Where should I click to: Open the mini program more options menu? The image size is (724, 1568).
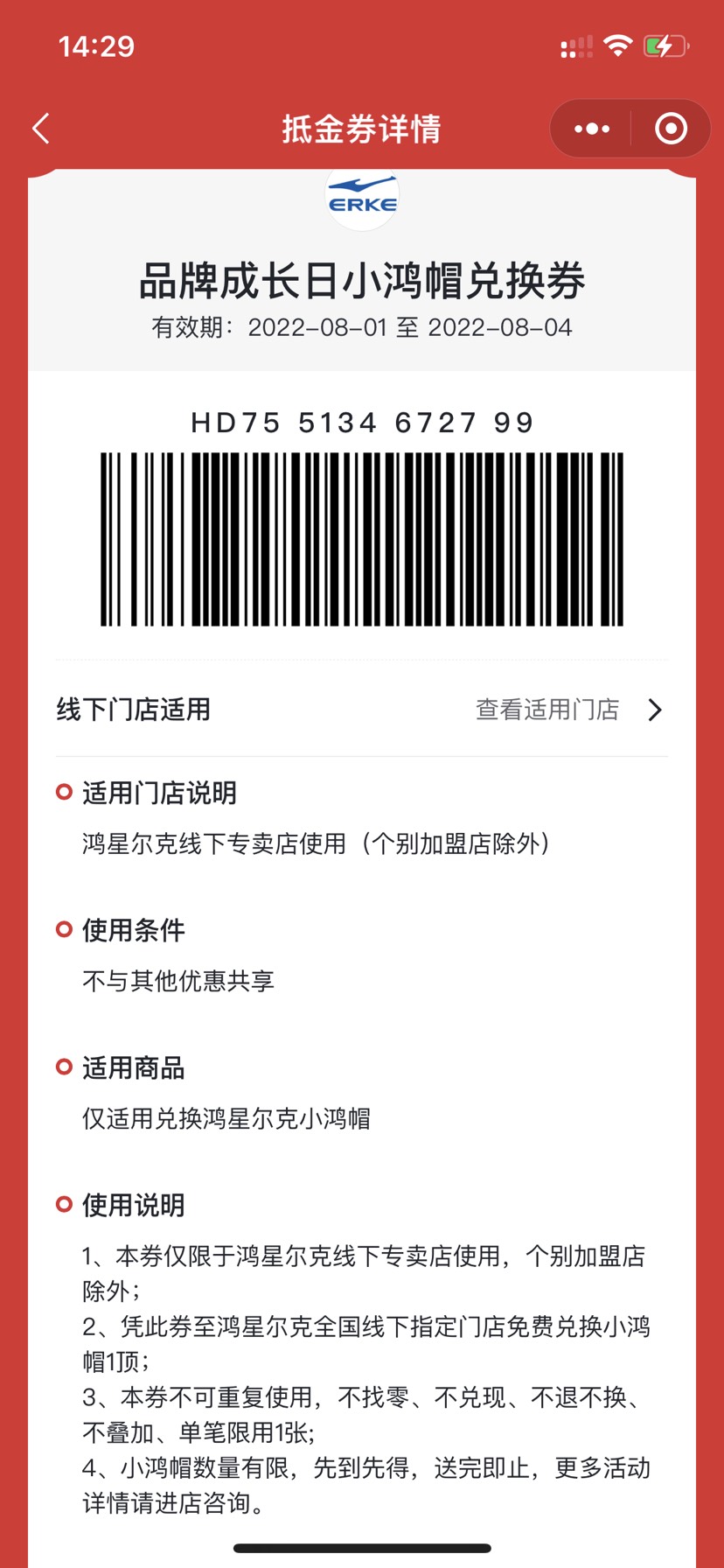pyautogui.click(x=592, y=129)
